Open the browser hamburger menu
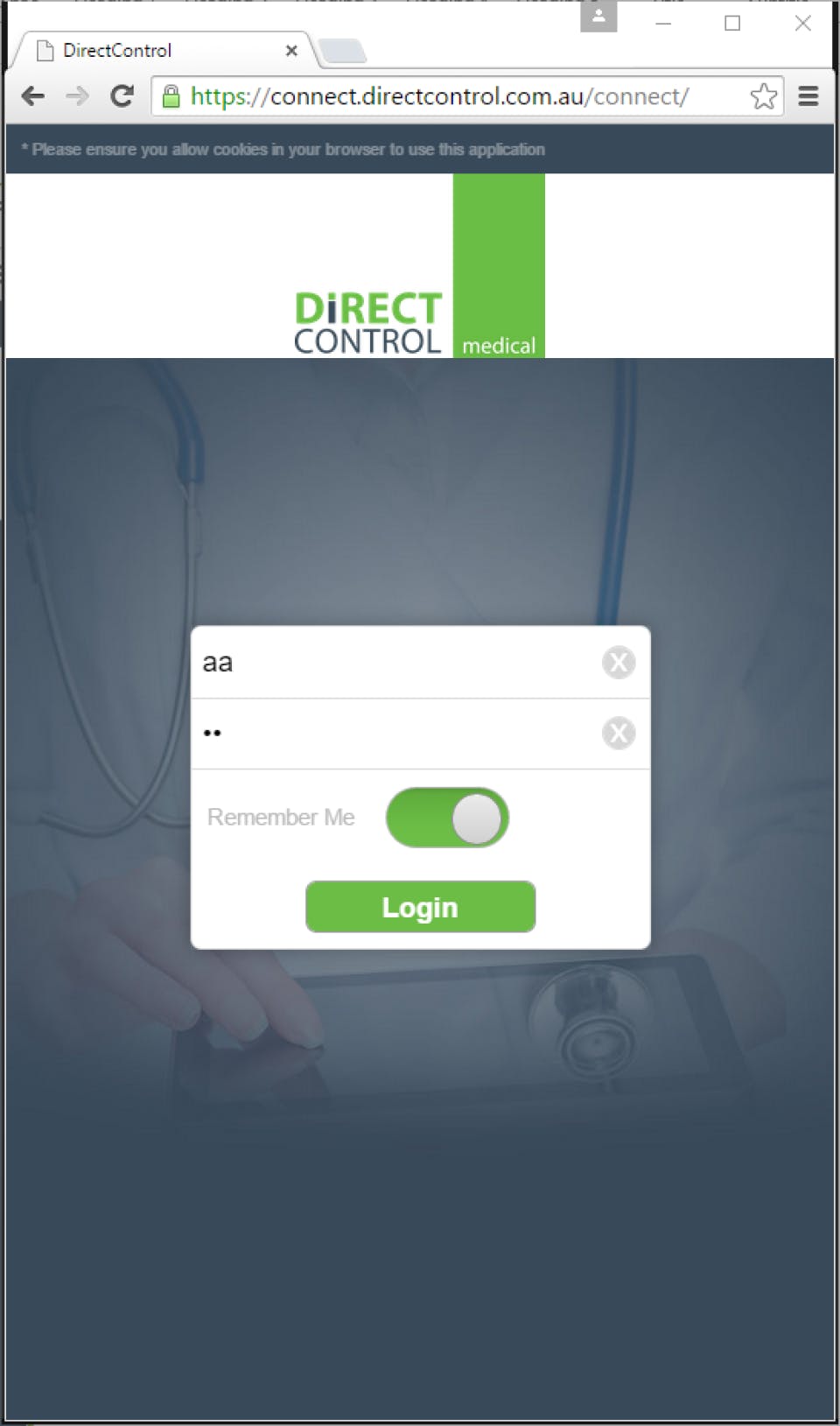The image size is (840, 1426). click(808, 96)
